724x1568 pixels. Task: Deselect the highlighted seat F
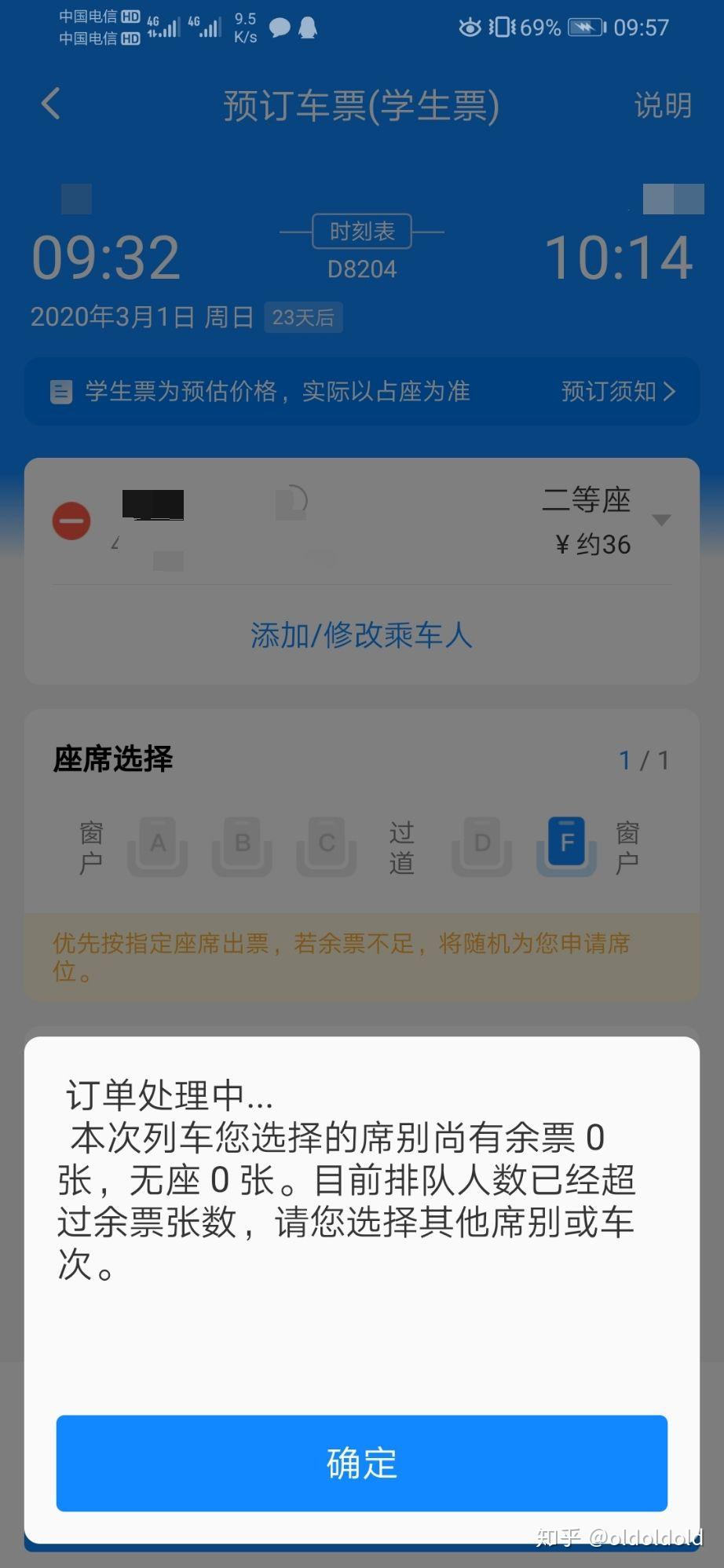tap(566, 846)
